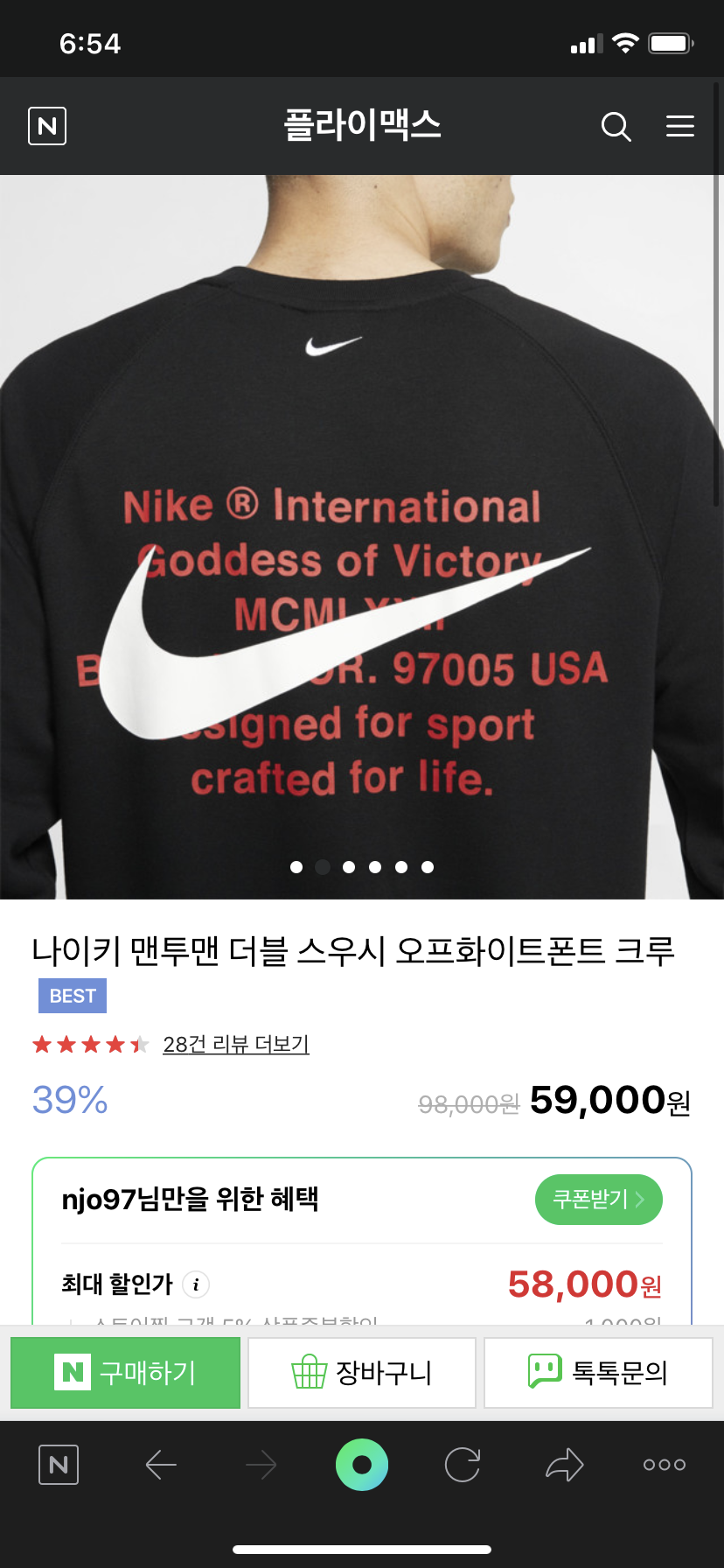Screen dimensions: 724x1568
Task: Open the 플라이맥스 store title
Action: pyautogui.click(x=362, y=125)
